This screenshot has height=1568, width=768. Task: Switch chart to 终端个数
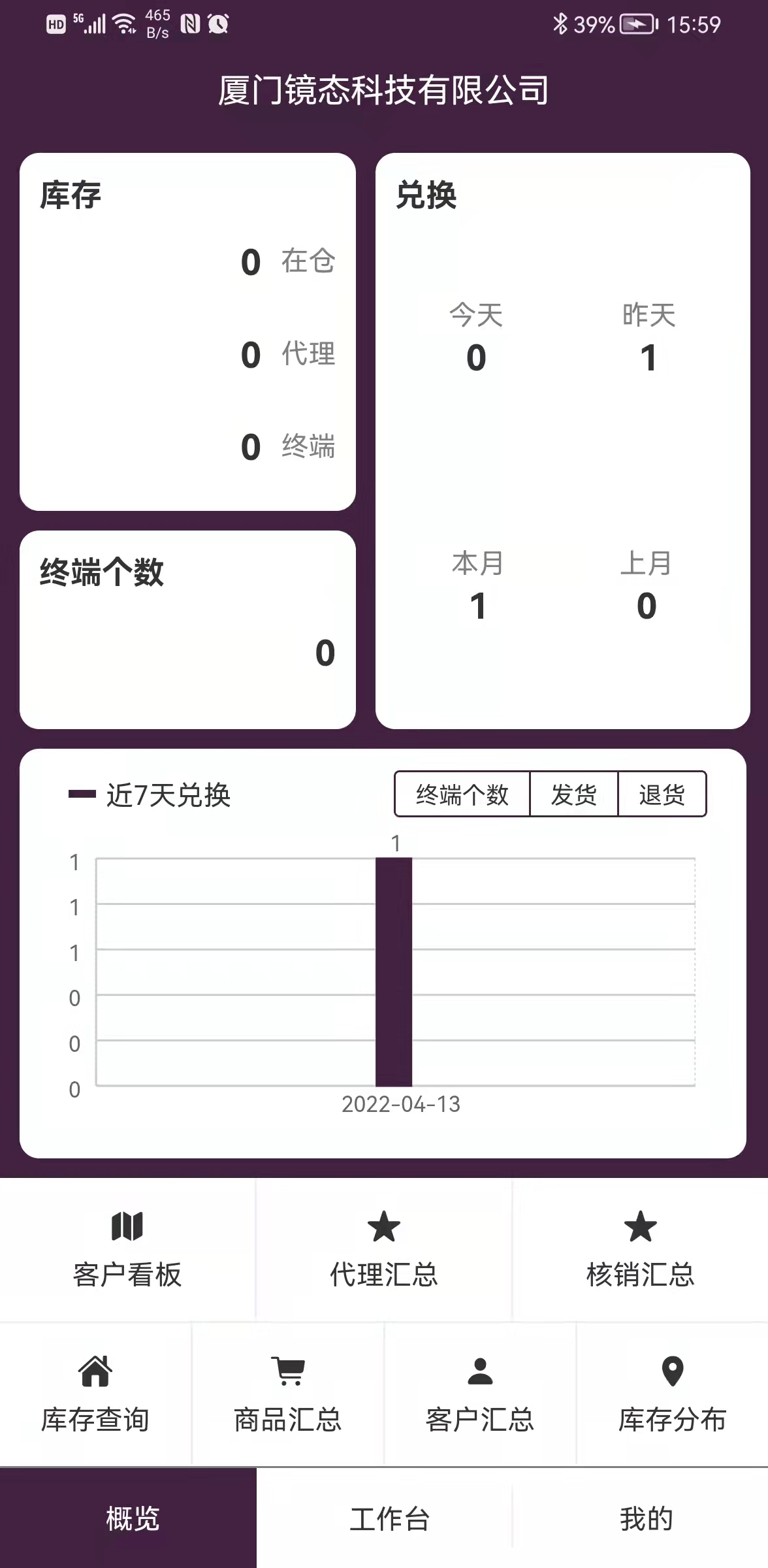coord(462,794)
